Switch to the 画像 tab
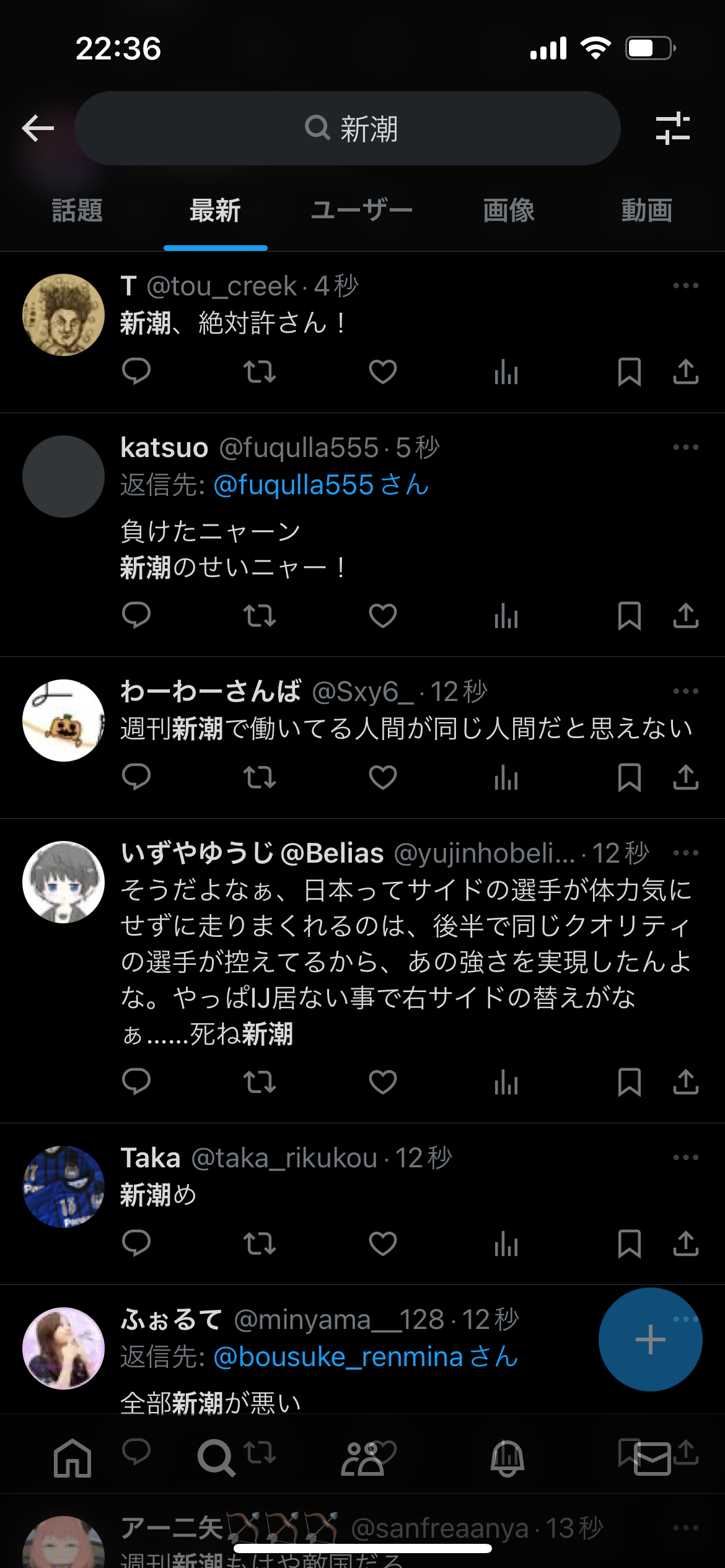The image size is (725, 1568). pos(509,211)
